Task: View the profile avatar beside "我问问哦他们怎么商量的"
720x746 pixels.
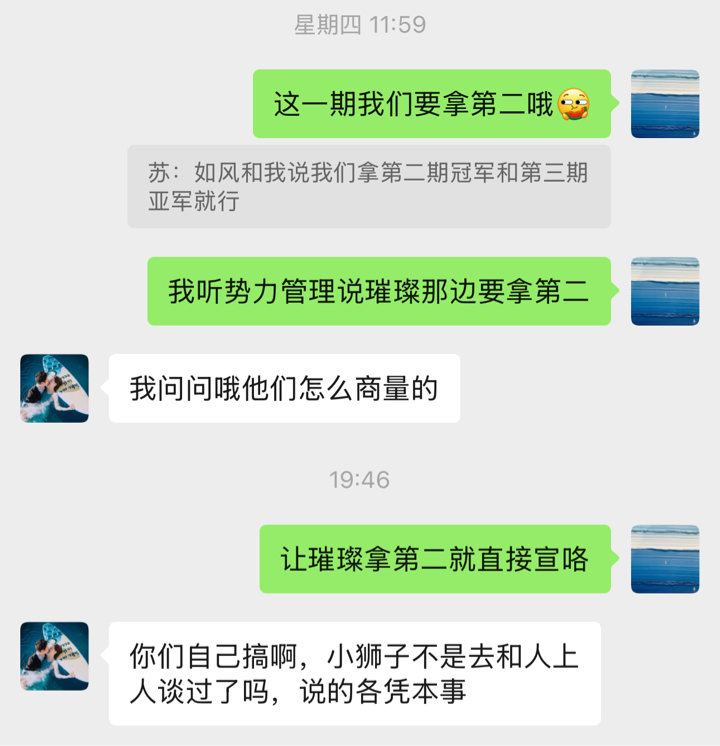Action: coord(55,388)
